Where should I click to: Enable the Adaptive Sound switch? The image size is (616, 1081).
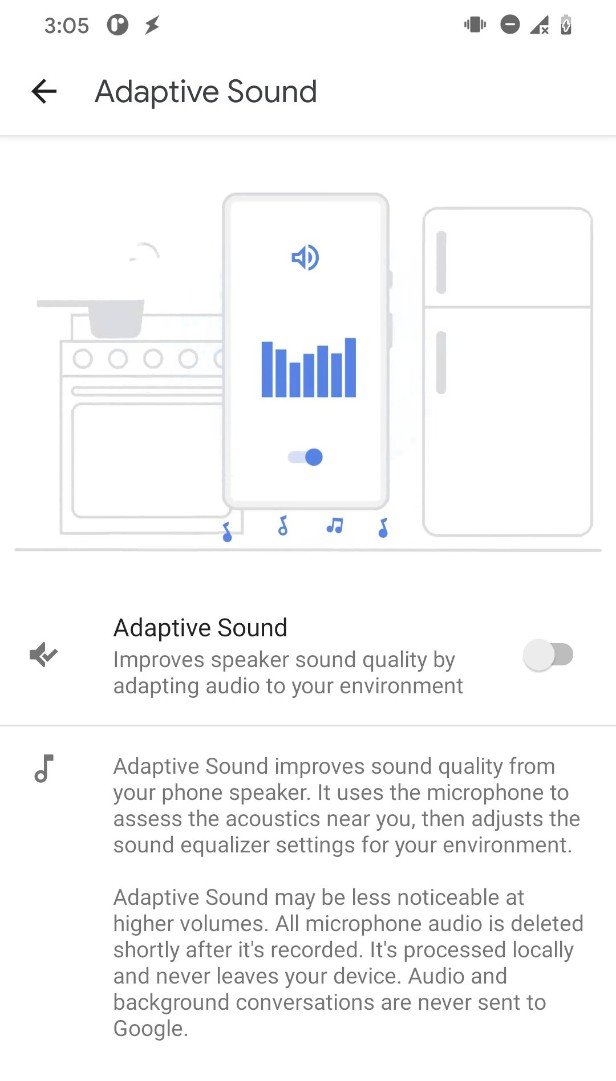tap(548, 656)
